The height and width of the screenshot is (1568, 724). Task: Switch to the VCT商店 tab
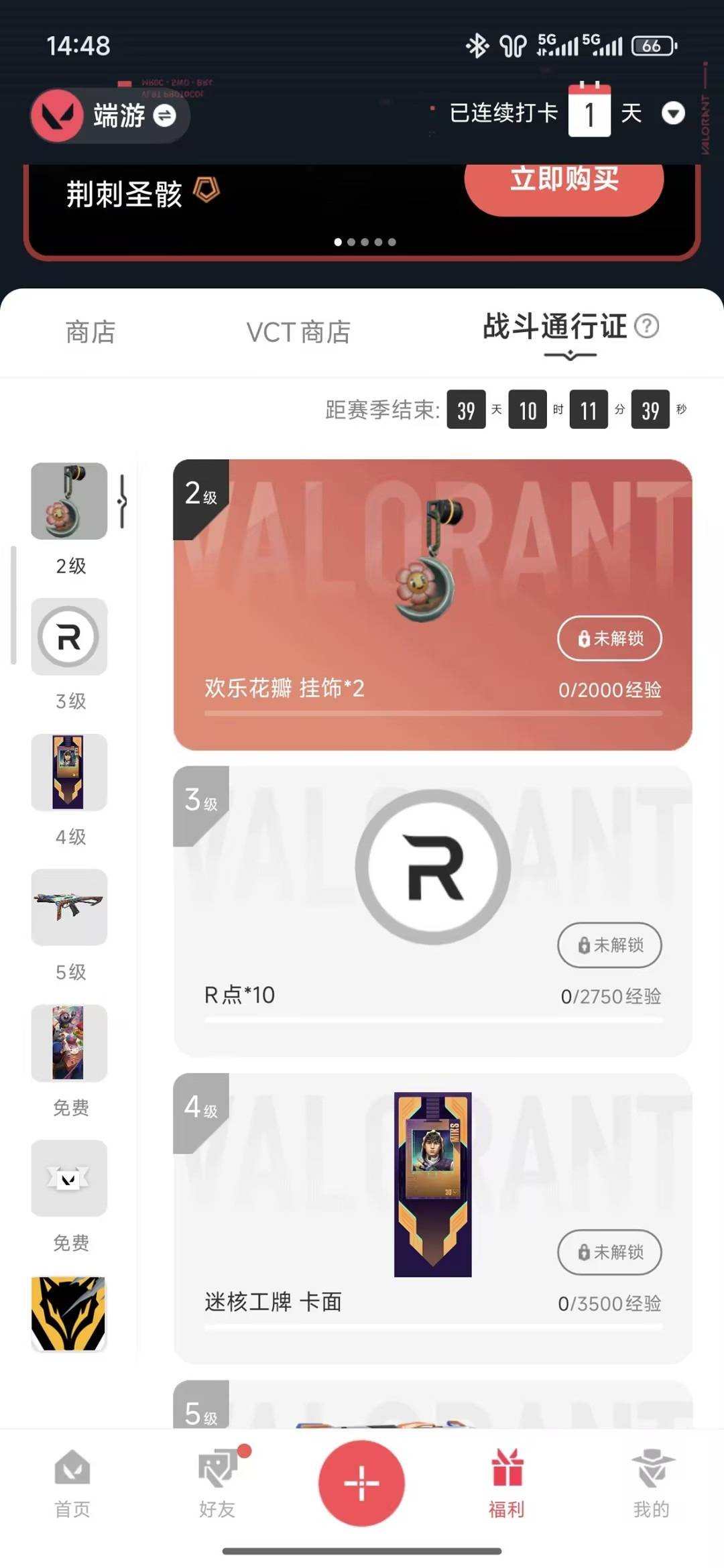click(x=298, y=333)
